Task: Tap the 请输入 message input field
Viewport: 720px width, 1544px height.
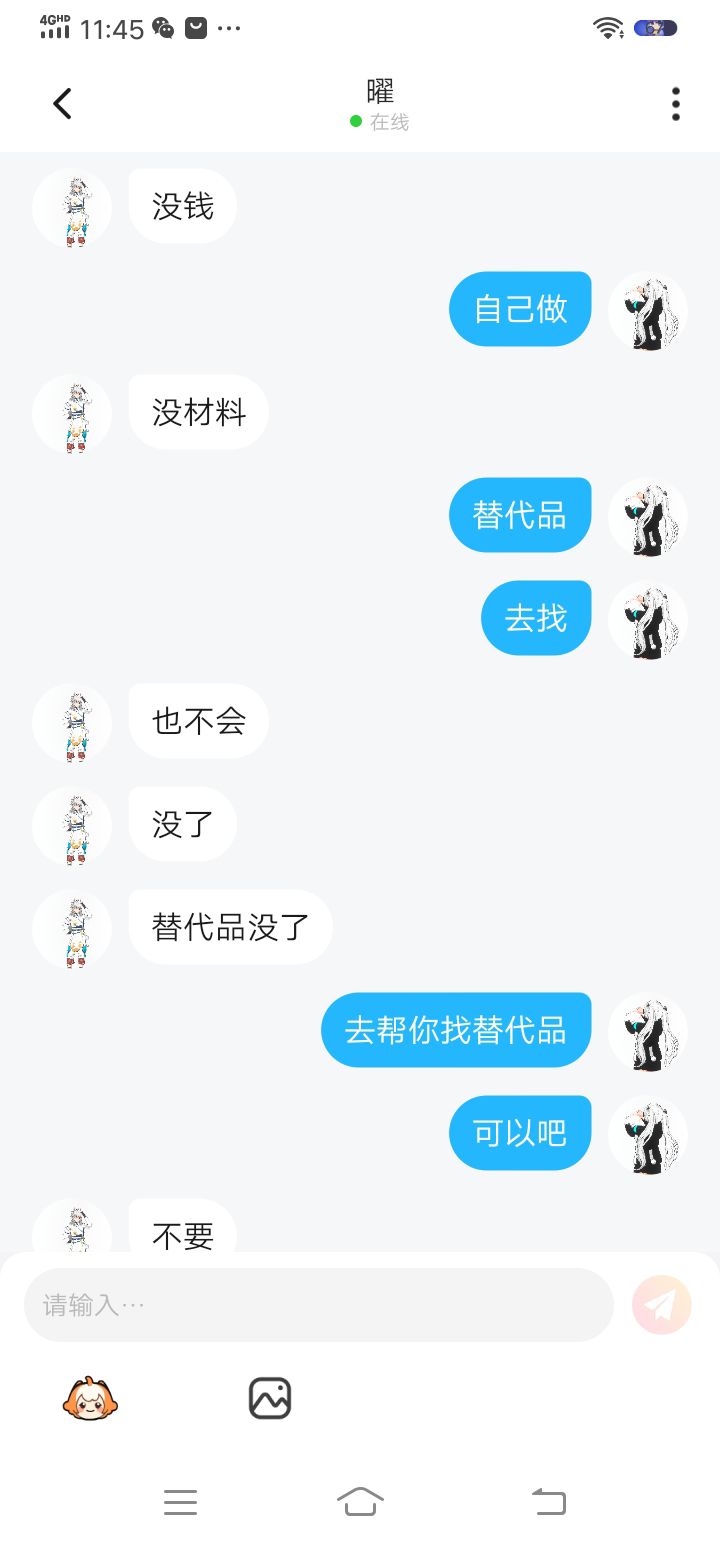Action: pos(318,1305)
